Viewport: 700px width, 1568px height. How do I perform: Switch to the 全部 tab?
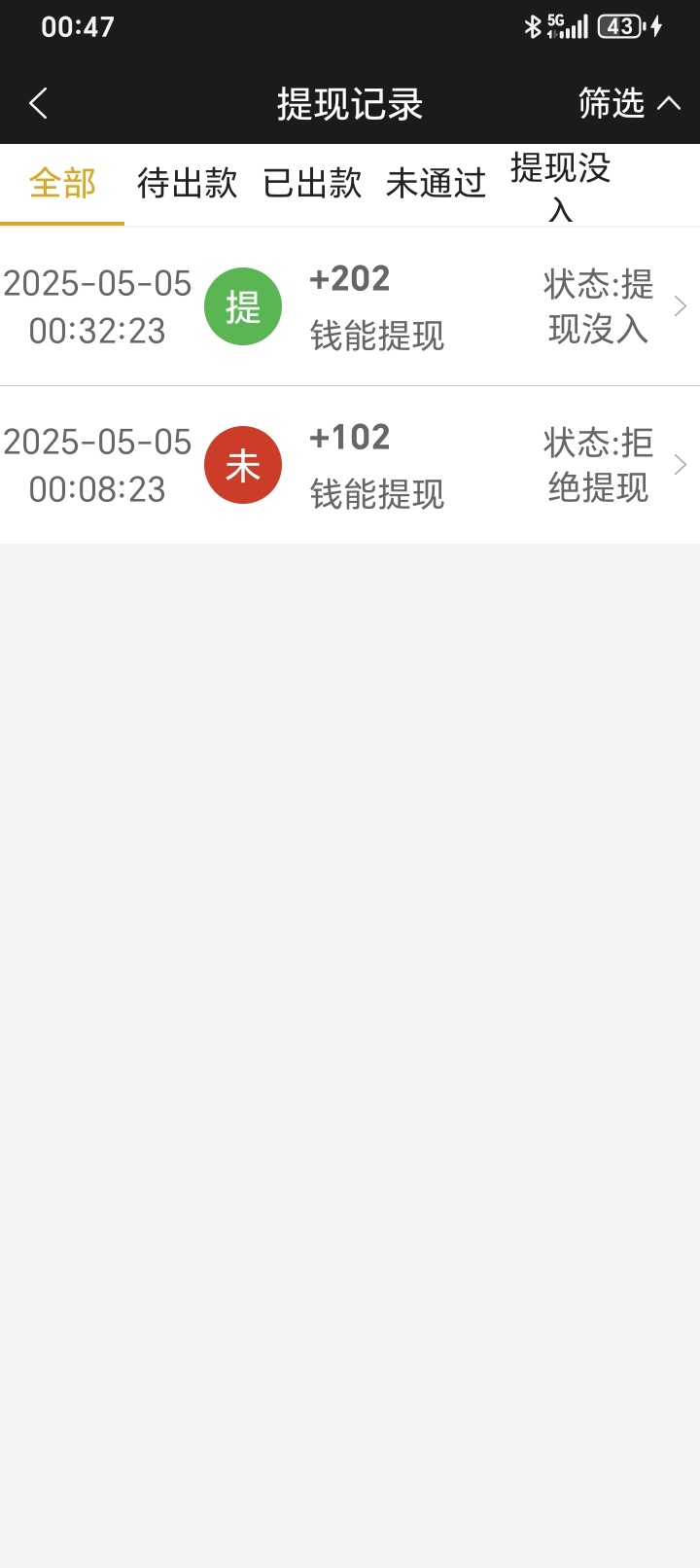pos(62,184)
